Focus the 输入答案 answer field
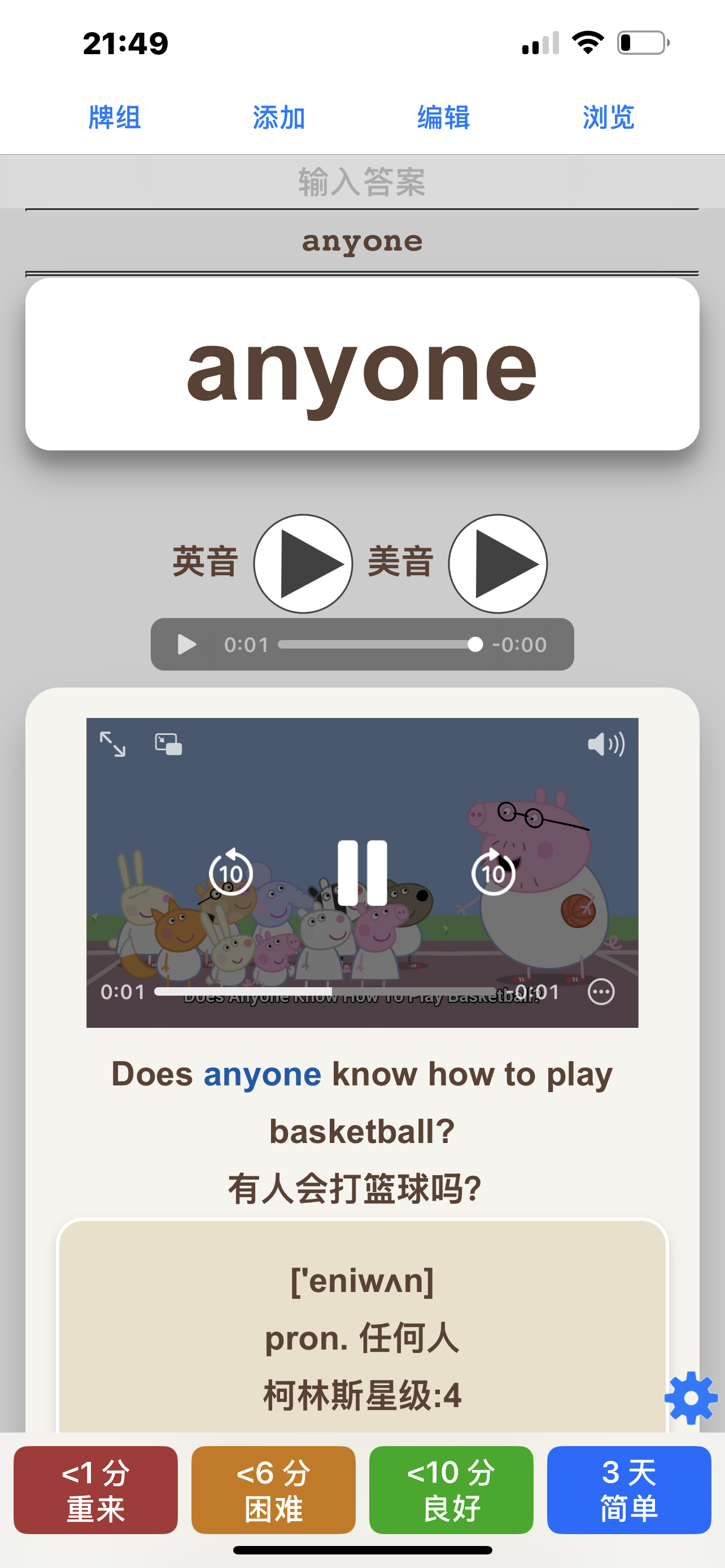 [x=362, y=181]
